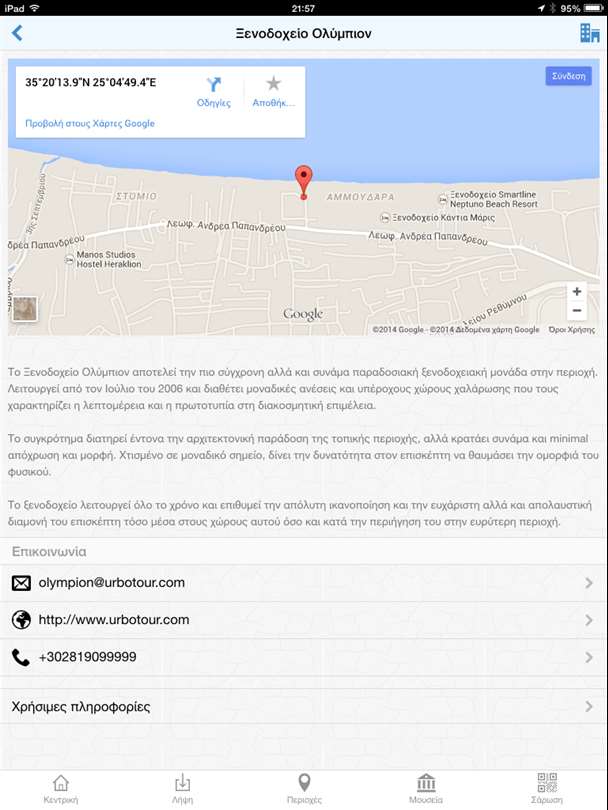Select the Περιοχές tab
This screenshot has width=608, height=810.
click(x=304, y=788)
